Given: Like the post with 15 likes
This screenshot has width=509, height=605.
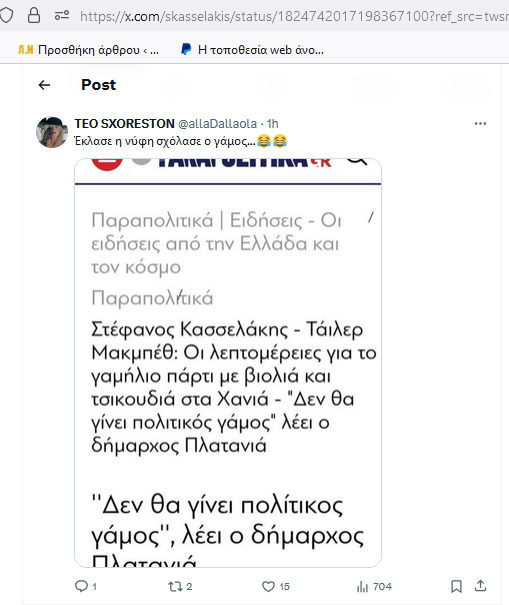Looking at the screenshot, I should pyautogui.click(x=276, y=586).
